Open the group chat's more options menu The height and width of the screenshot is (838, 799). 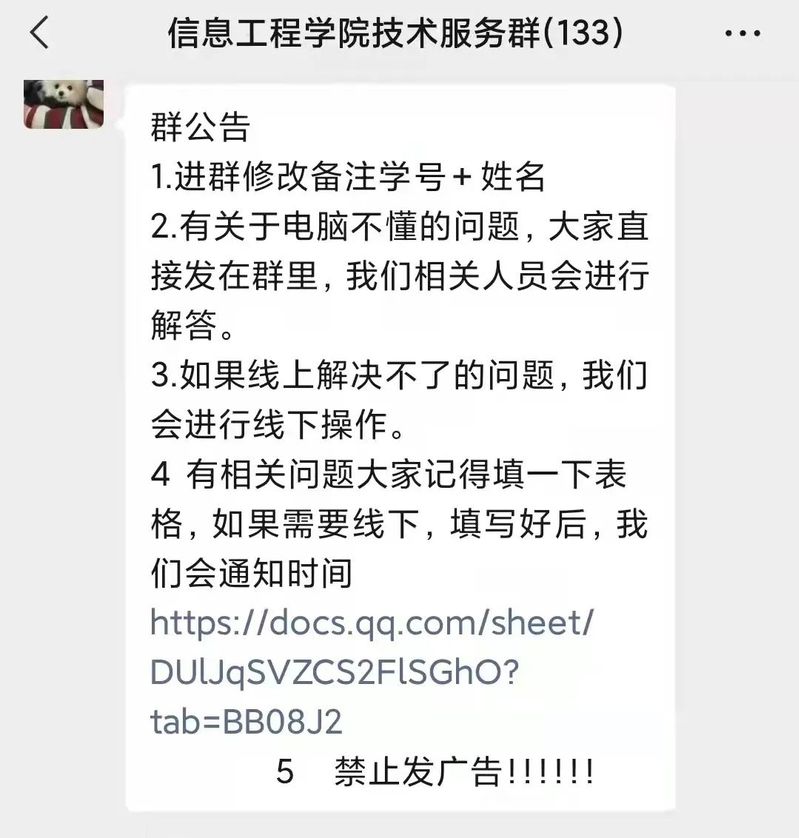tap(742, 34)
